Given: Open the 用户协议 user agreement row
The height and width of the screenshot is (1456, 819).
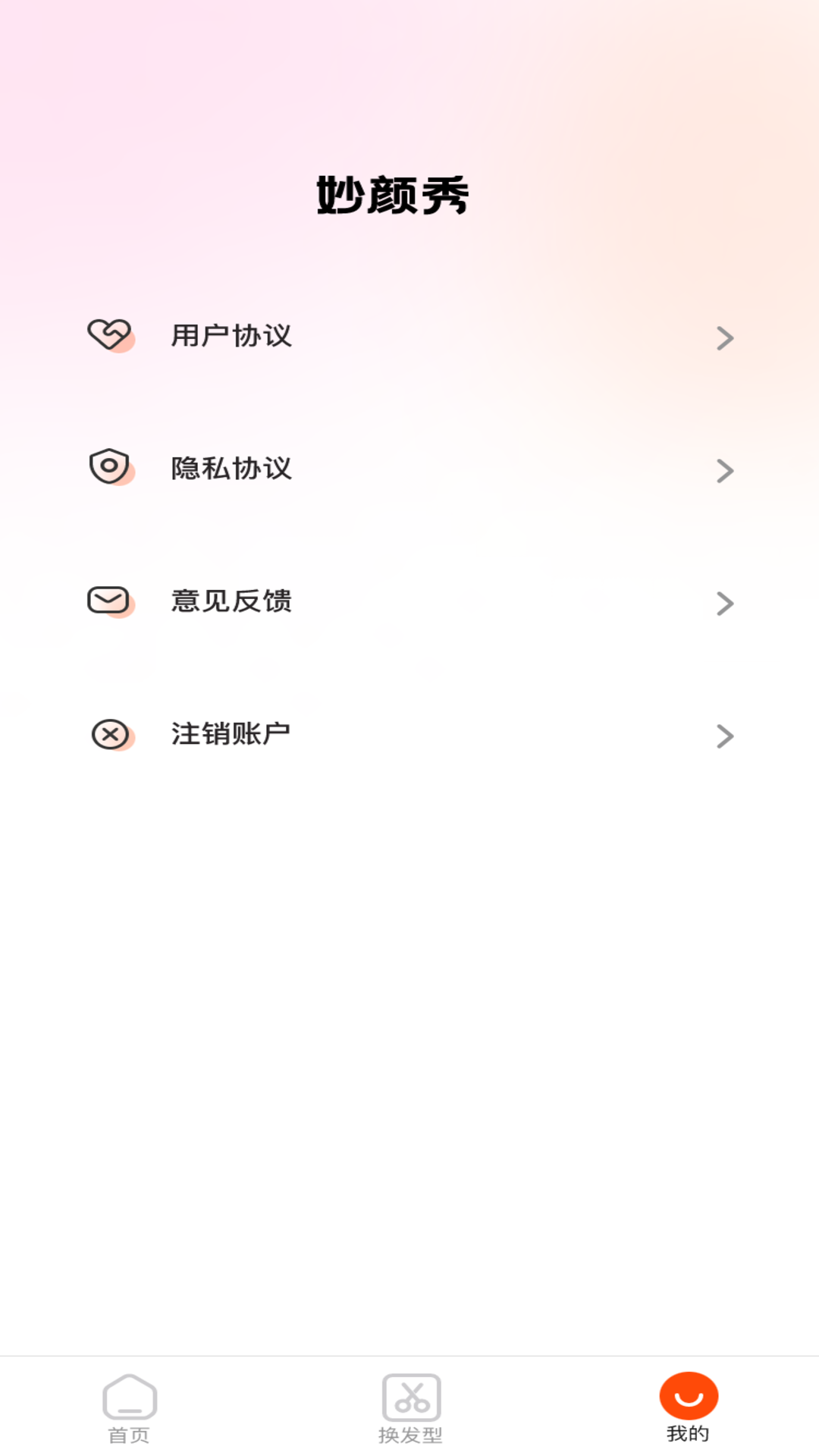Looking at the screenshot, I should click(409, 336).
